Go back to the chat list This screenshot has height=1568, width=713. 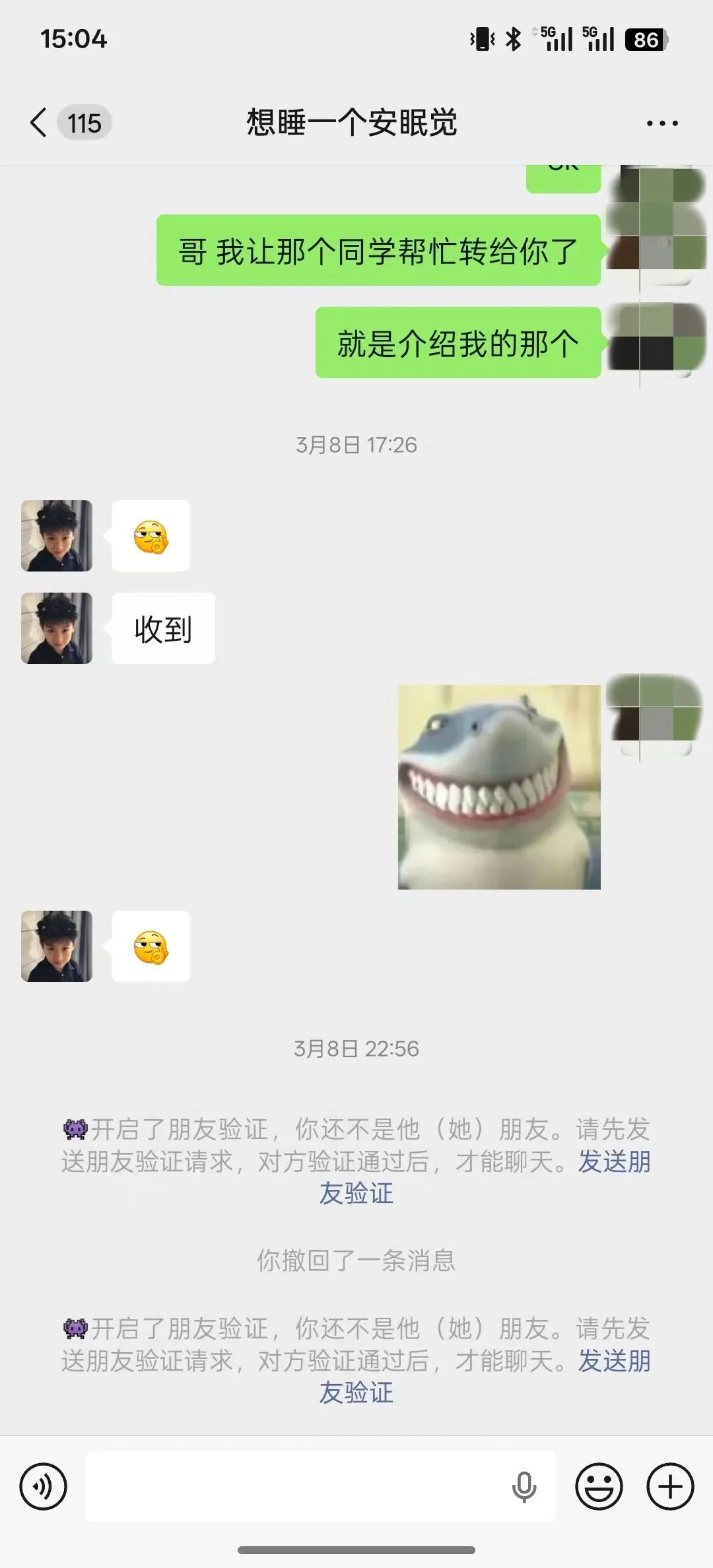click(x=40, y=123)
